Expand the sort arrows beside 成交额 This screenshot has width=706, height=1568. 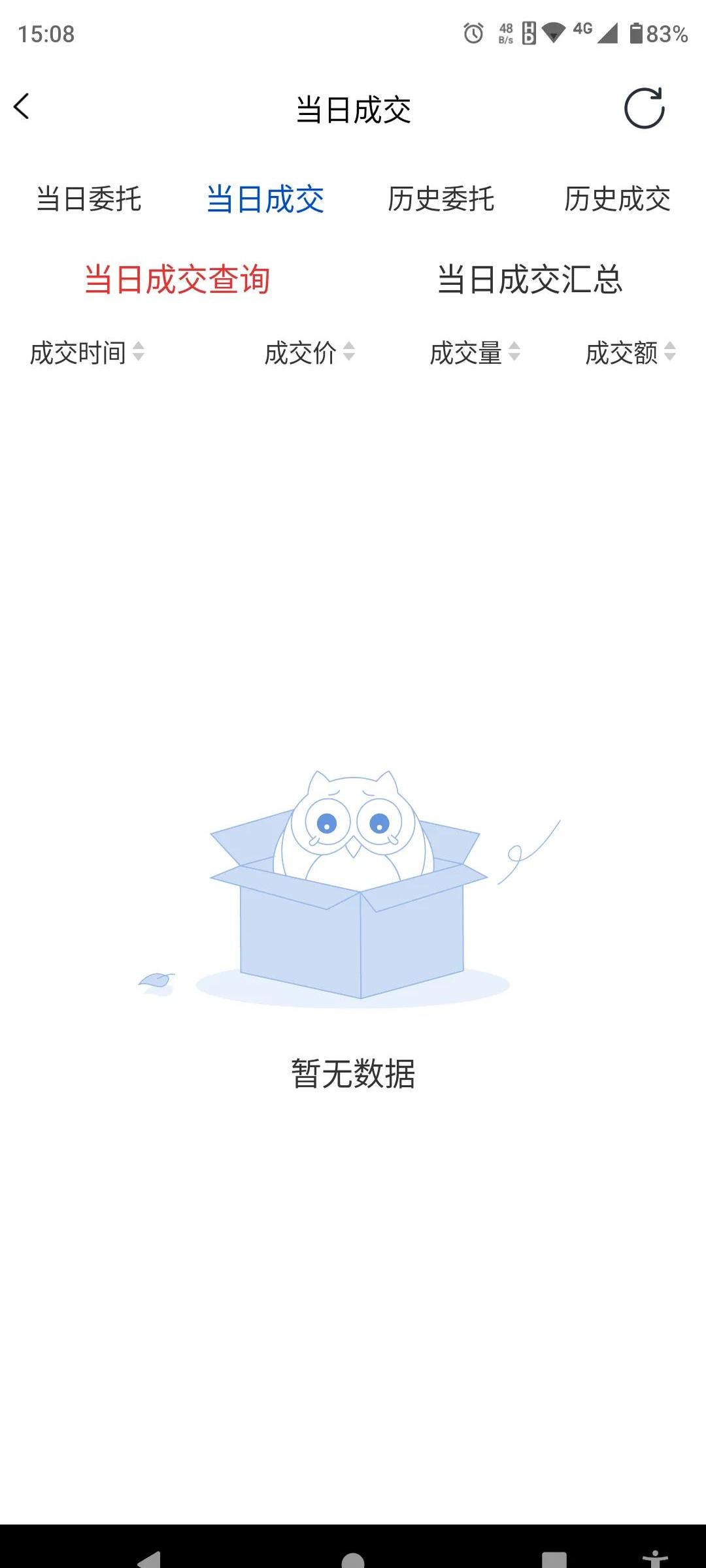[669, 353]
